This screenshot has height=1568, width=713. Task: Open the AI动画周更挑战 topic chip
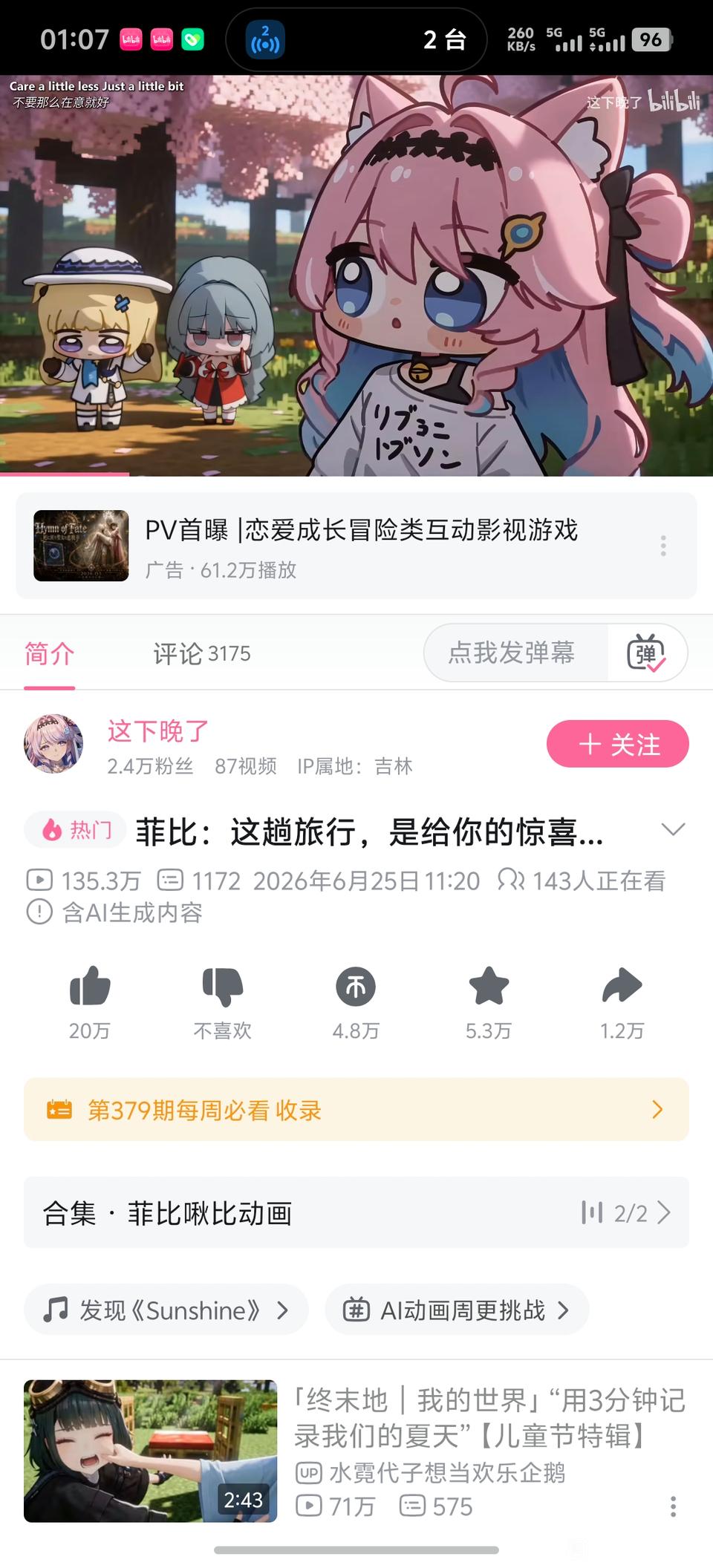[x=457, y=1310]
